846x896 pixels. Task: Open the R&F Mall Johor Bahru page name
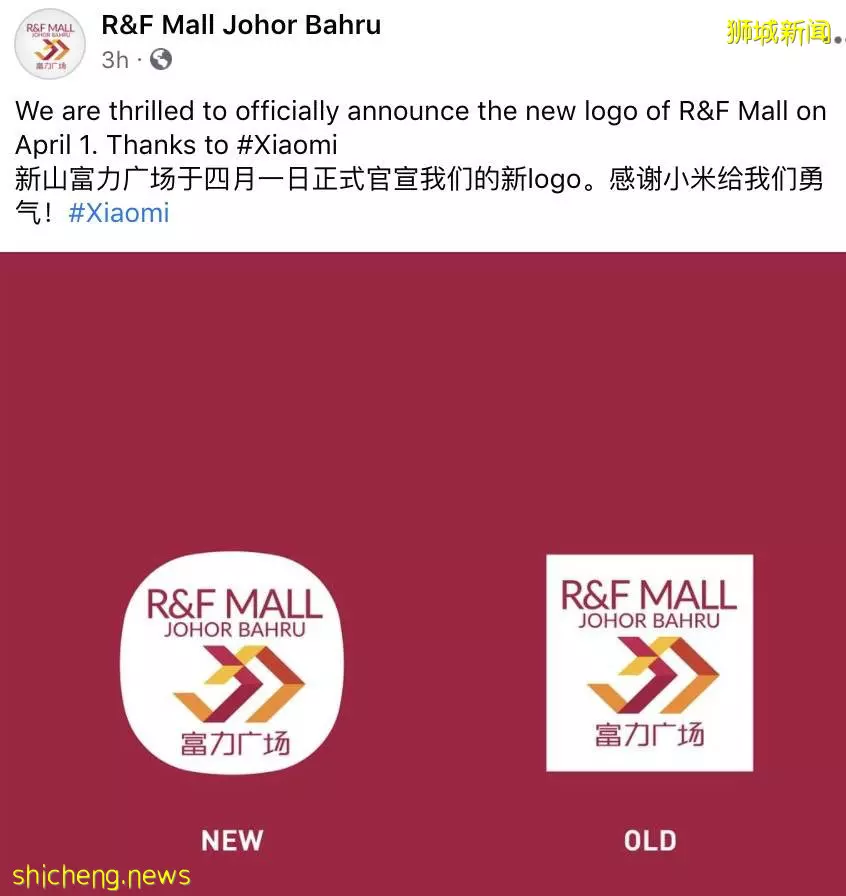241,24
